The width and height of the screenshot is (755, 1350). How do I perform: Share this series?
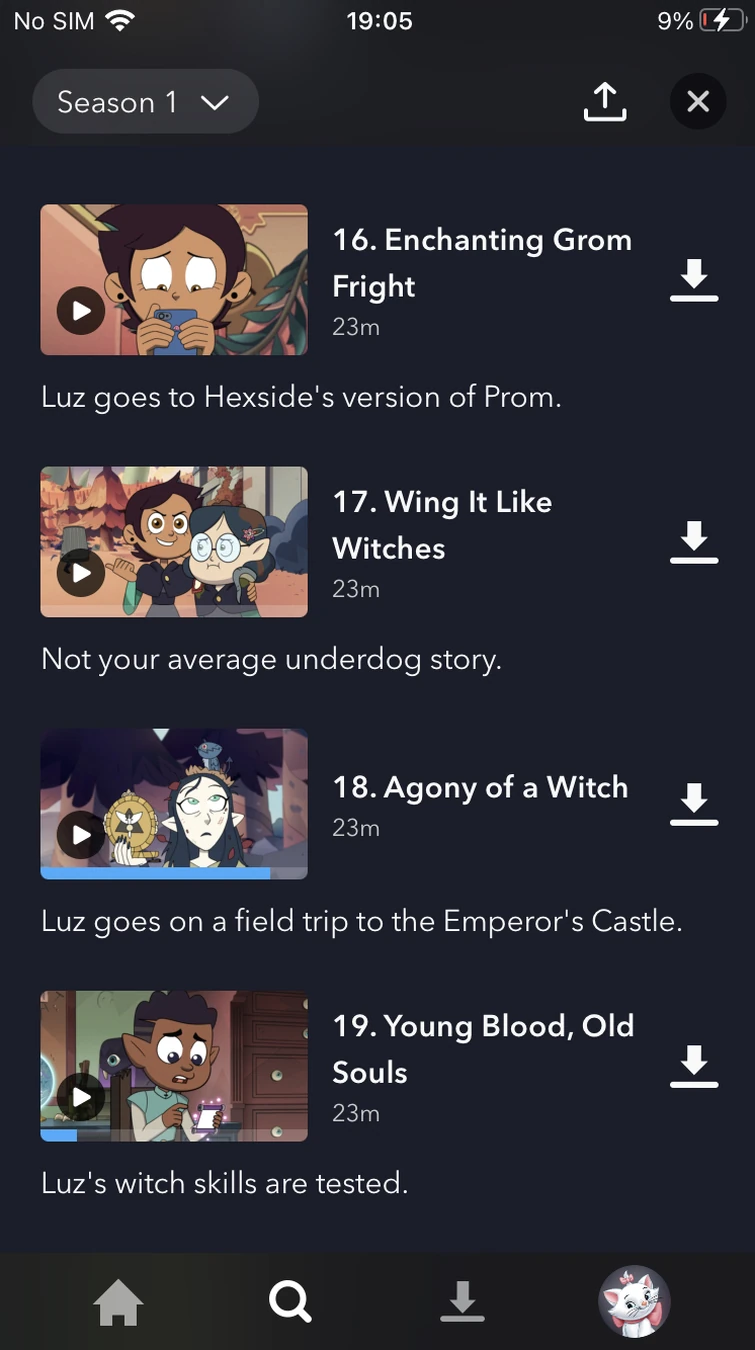tap(604, 102)
